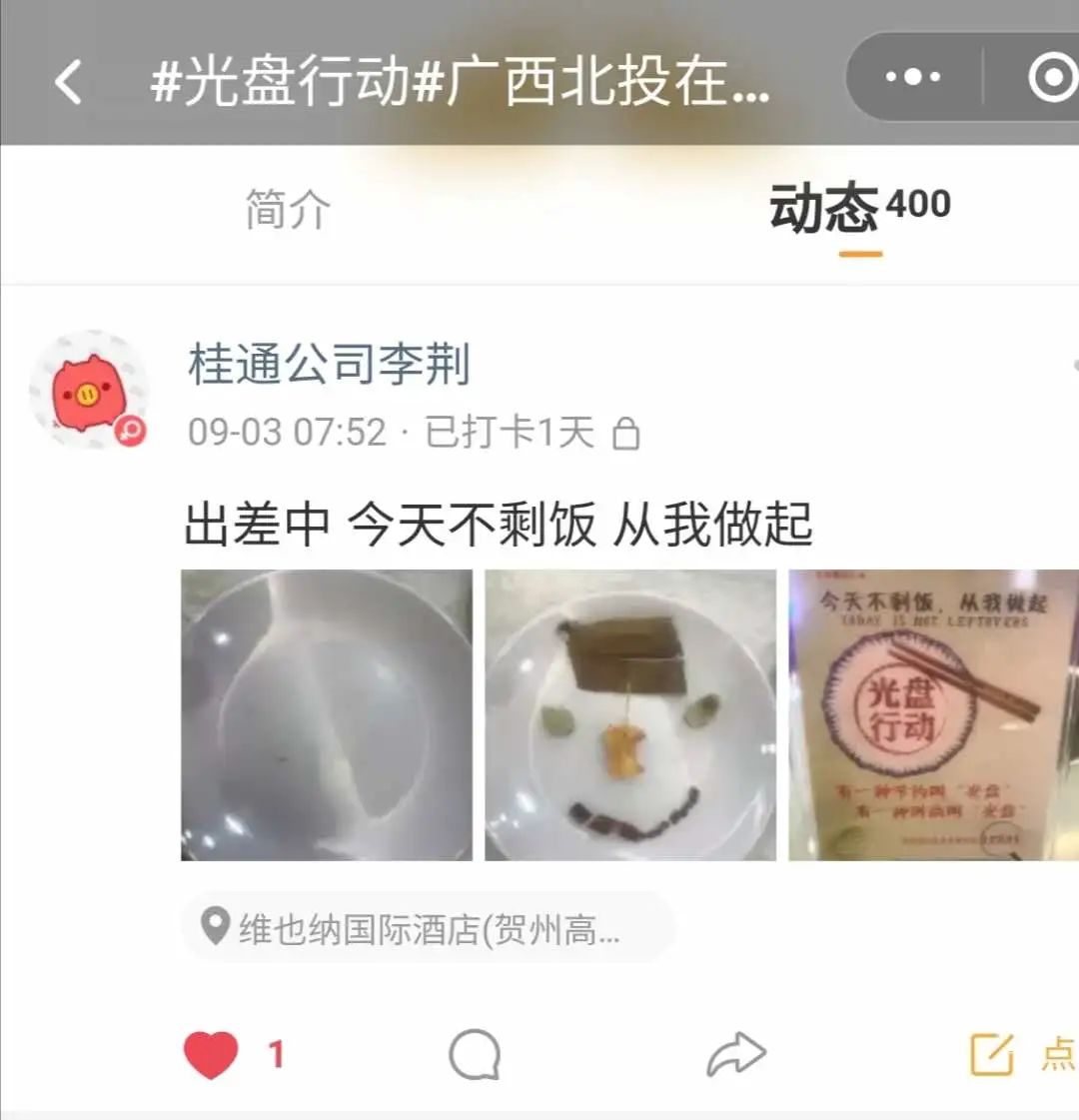View the smiley face plate photo

click(x=630, y=715)
